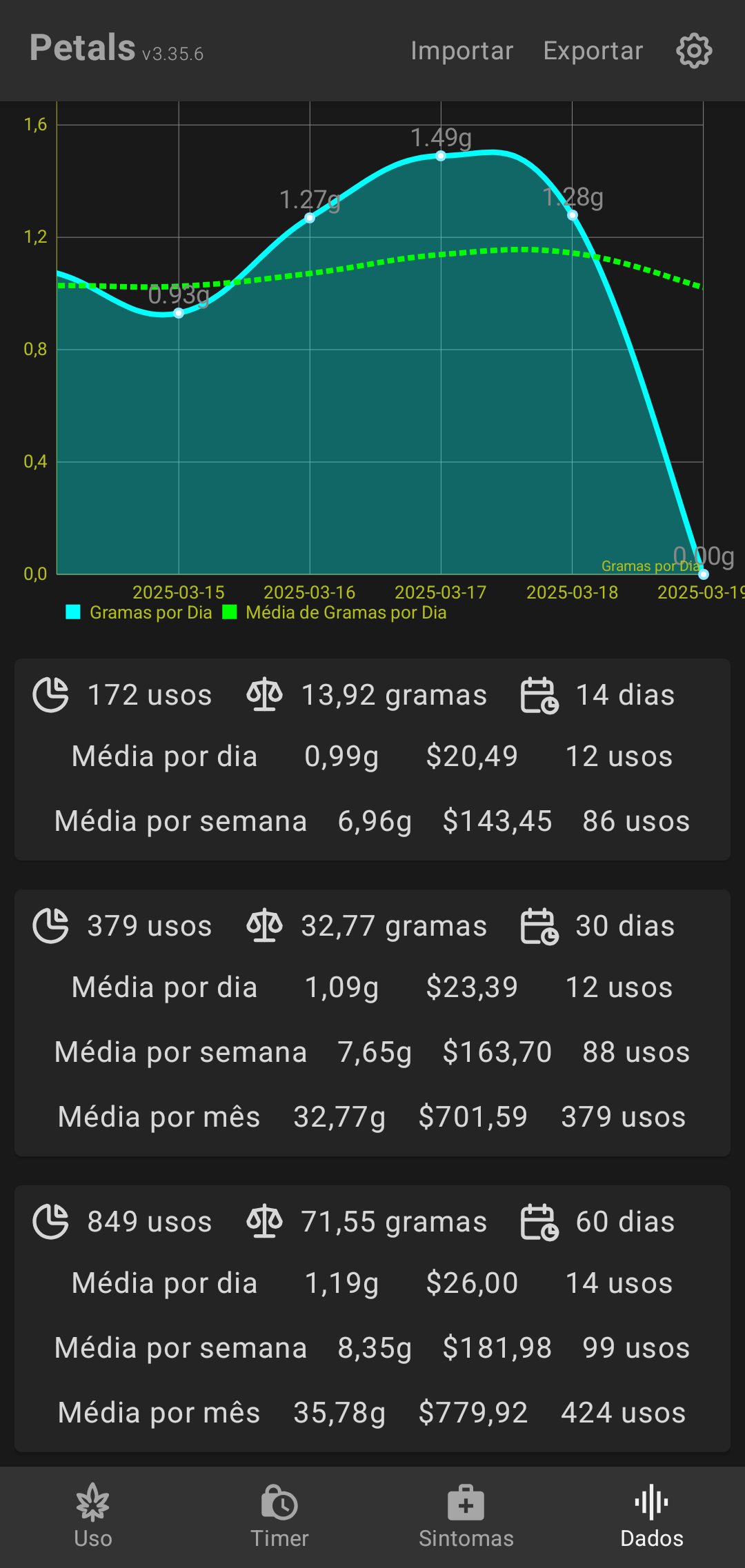The width and height of the screenshot is (745, 1568).
Task: Go to the Sintomas tab
Action: pyautogui.click(x=466, y=1516)
